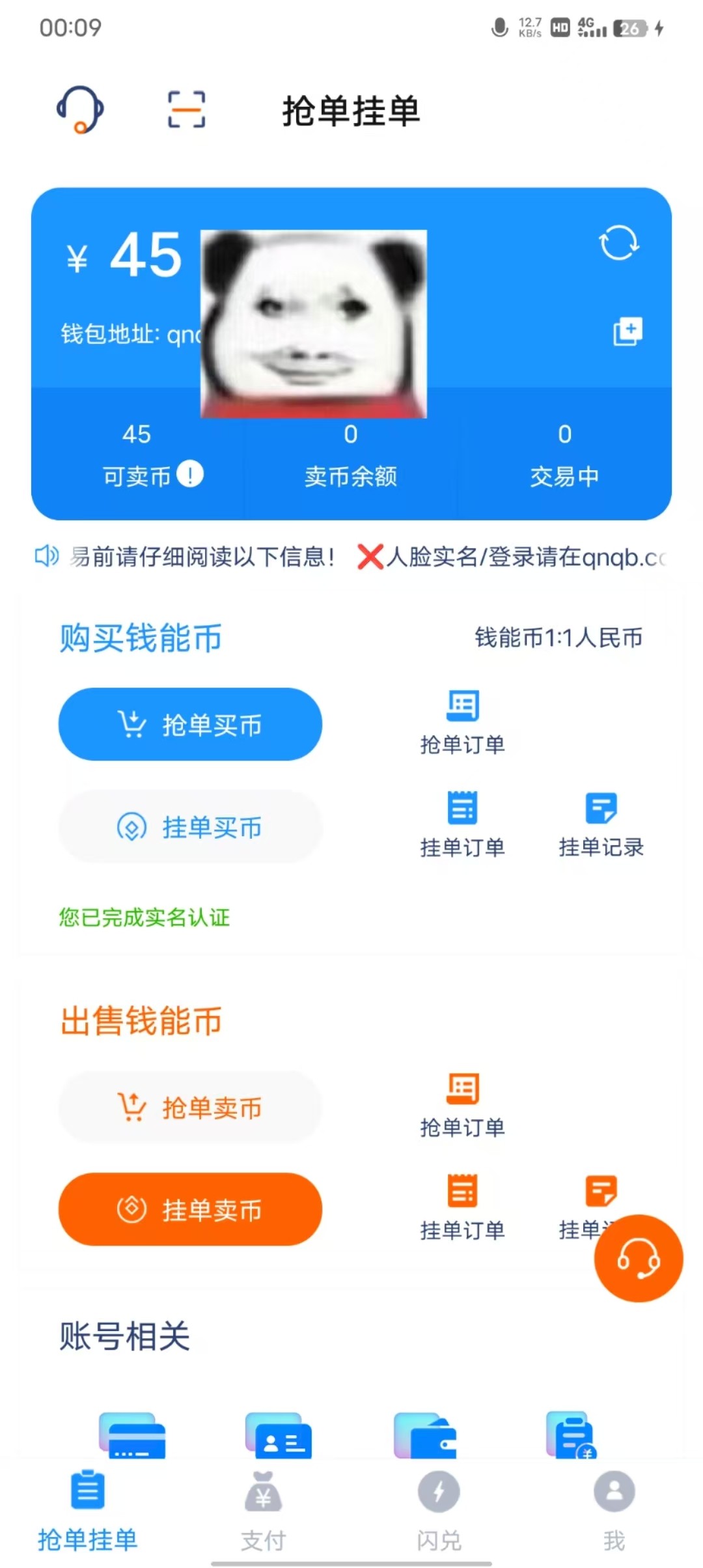The width and height of the screenshot is (703, 1568).
Task: Open 挂单记录 under 购买钱能币
Action: point(601,825)
